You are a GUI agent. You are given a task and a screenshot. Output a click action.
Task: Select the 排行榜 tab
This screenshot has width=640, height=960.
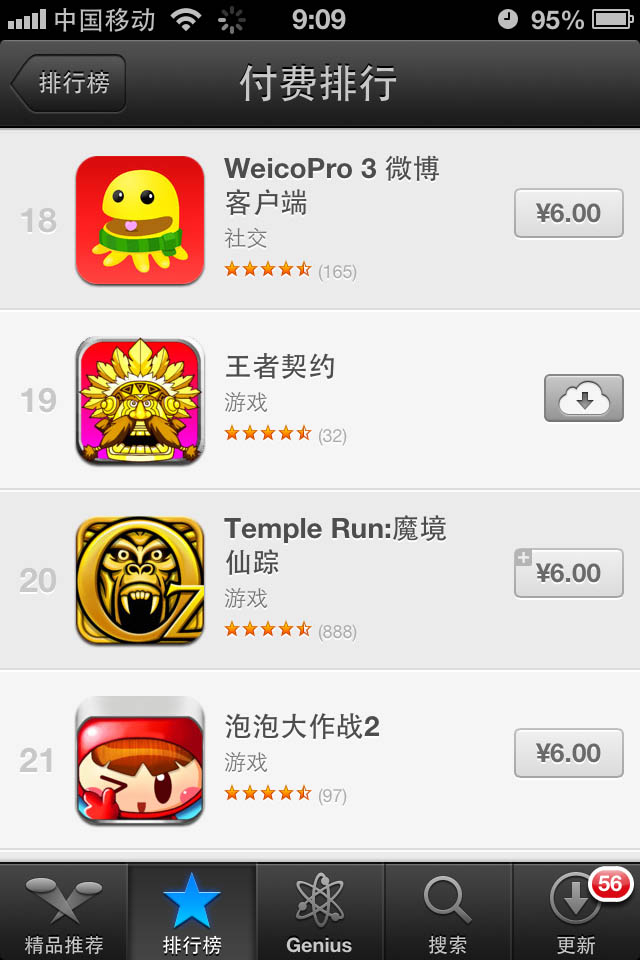[x=192, y=912]
